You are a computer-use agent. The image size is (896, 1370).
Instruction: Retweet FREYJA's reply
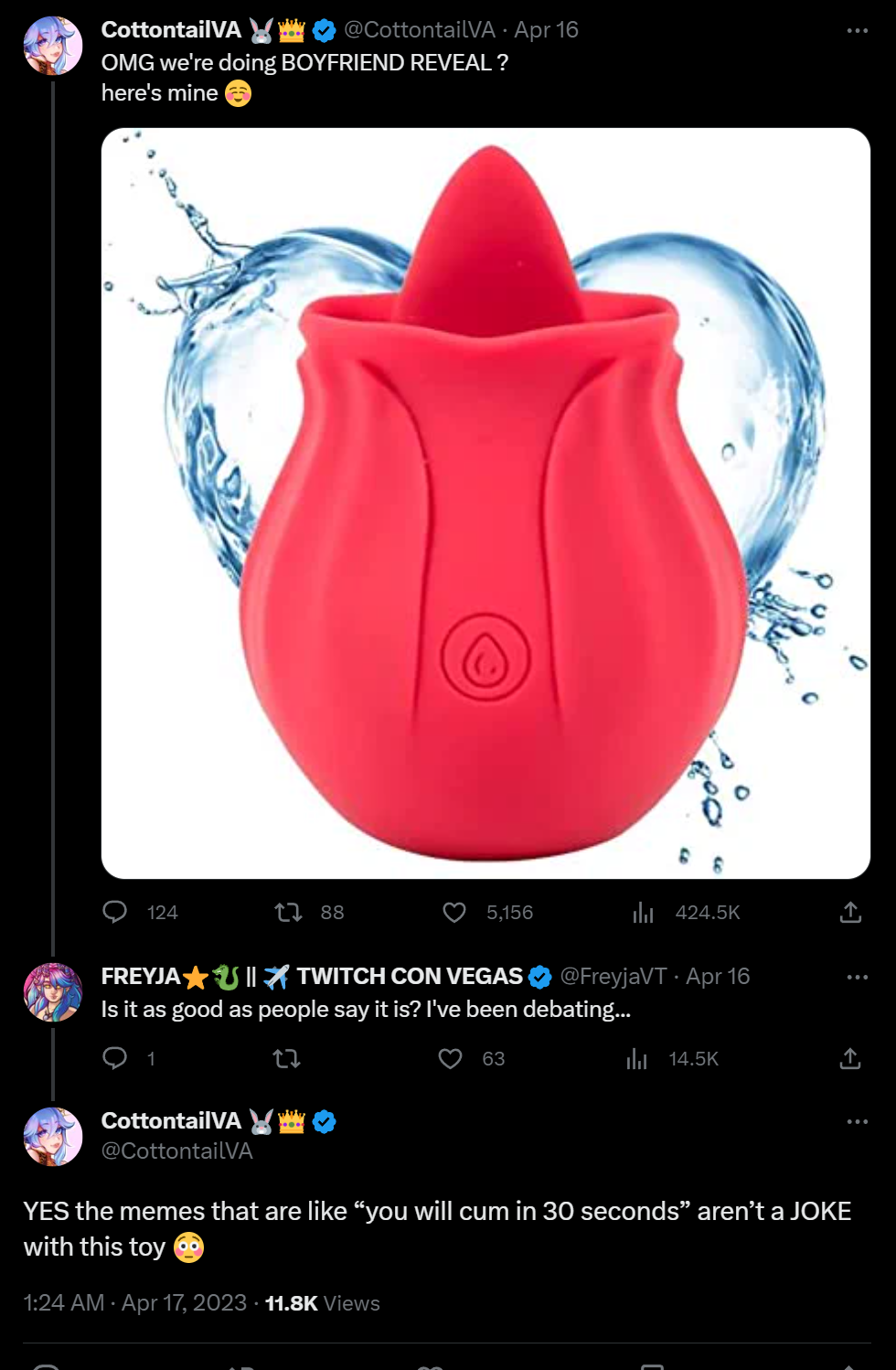(286, 1058)
